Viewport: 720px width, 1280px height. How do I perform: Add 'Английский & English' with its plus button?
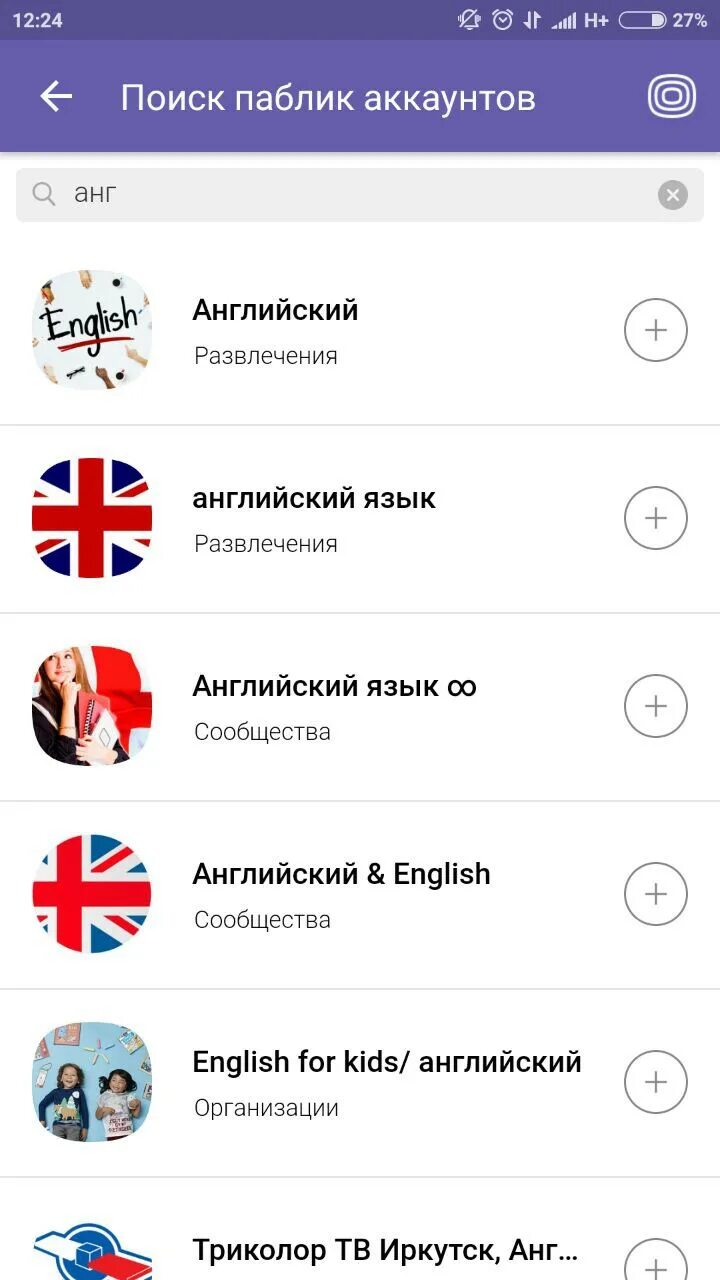[656, 894]
